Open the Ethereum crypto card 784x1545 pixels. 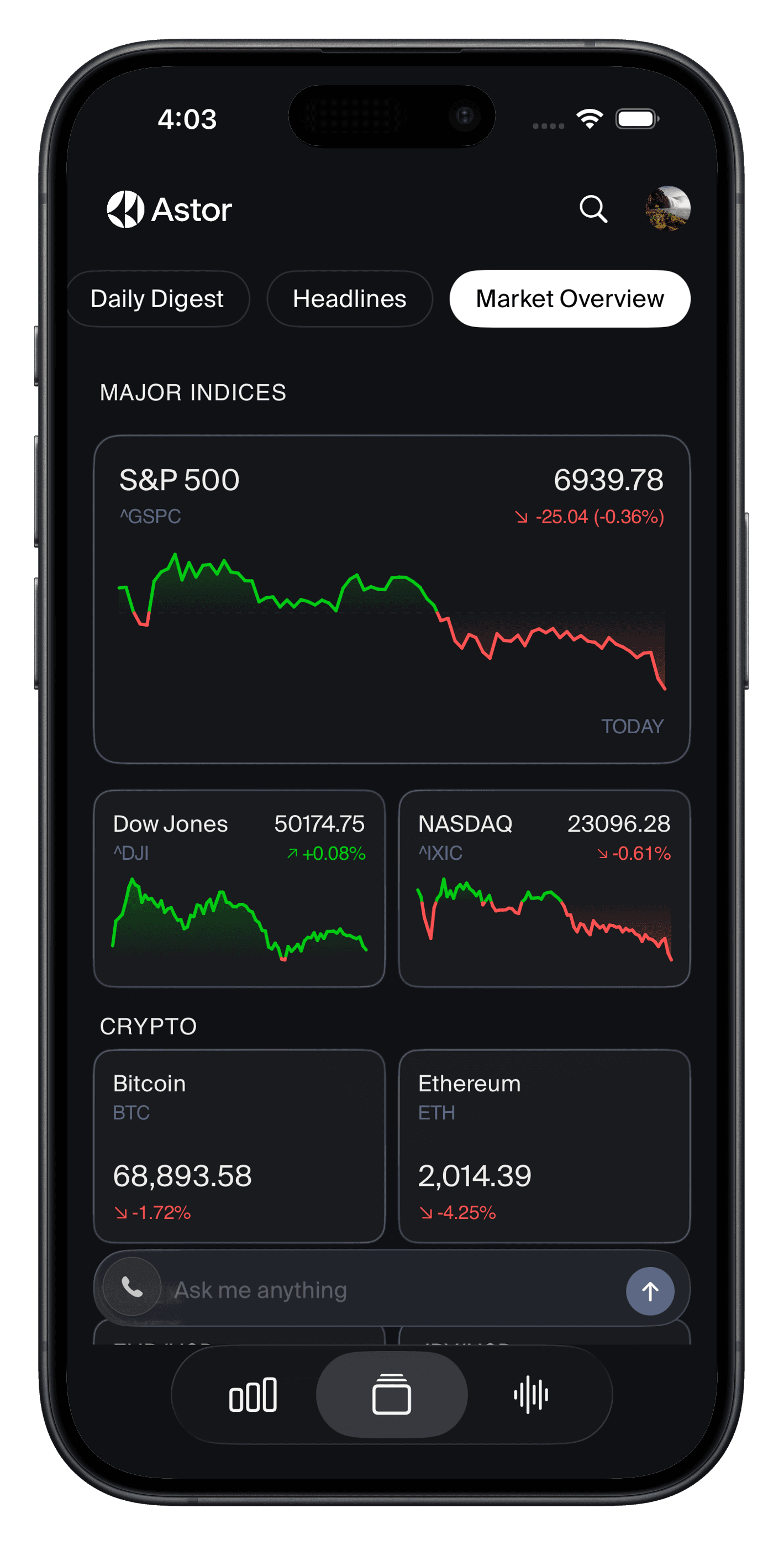click(544, 1139)
